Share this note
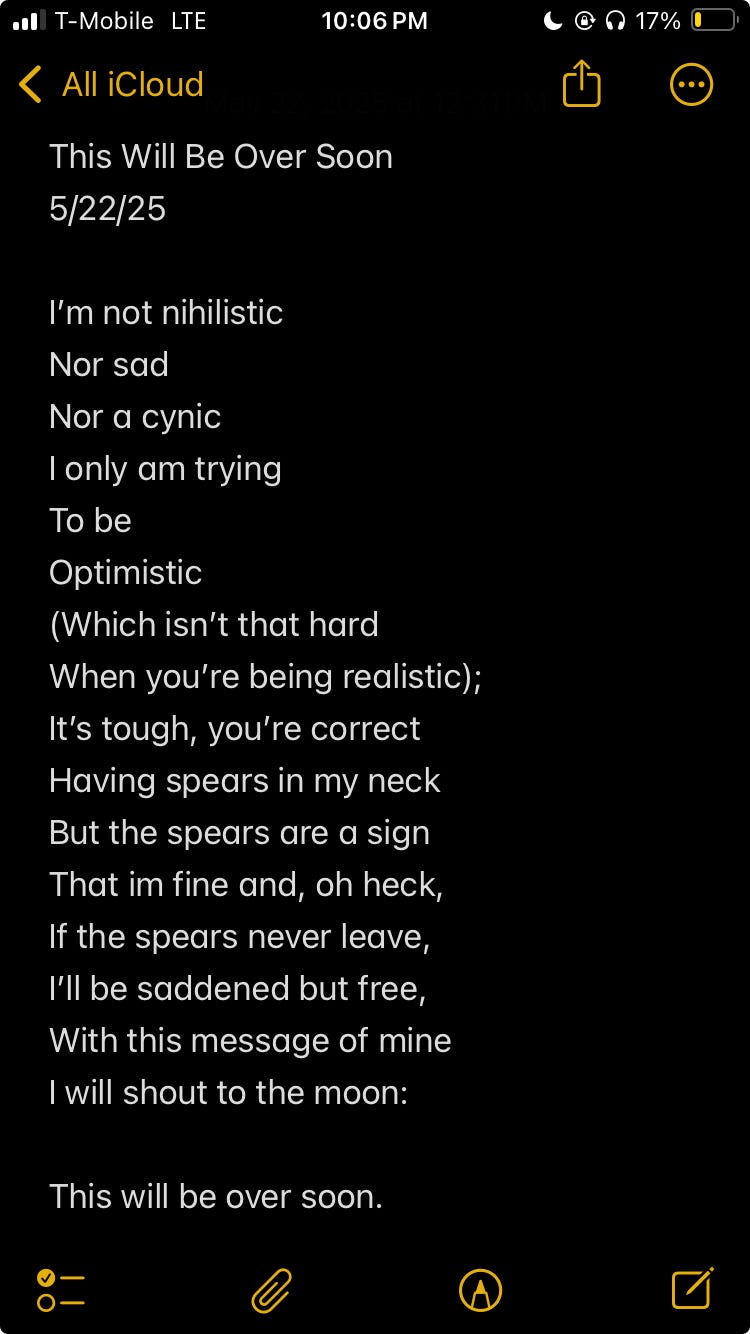Image resolution: width=750 pixels, height=1334 pixels. click(x=581, y=85)
